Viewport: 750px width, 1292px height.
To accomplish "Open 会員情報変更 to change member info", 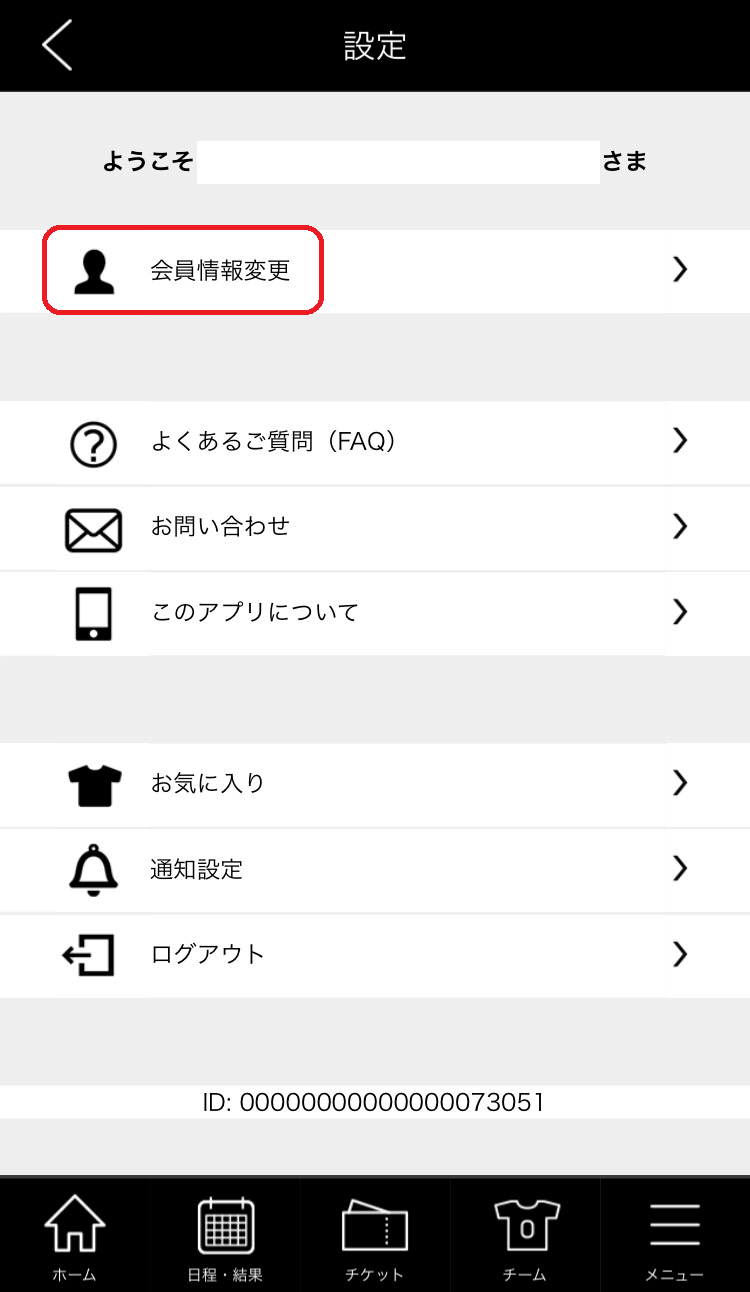I will coord(375,270).
